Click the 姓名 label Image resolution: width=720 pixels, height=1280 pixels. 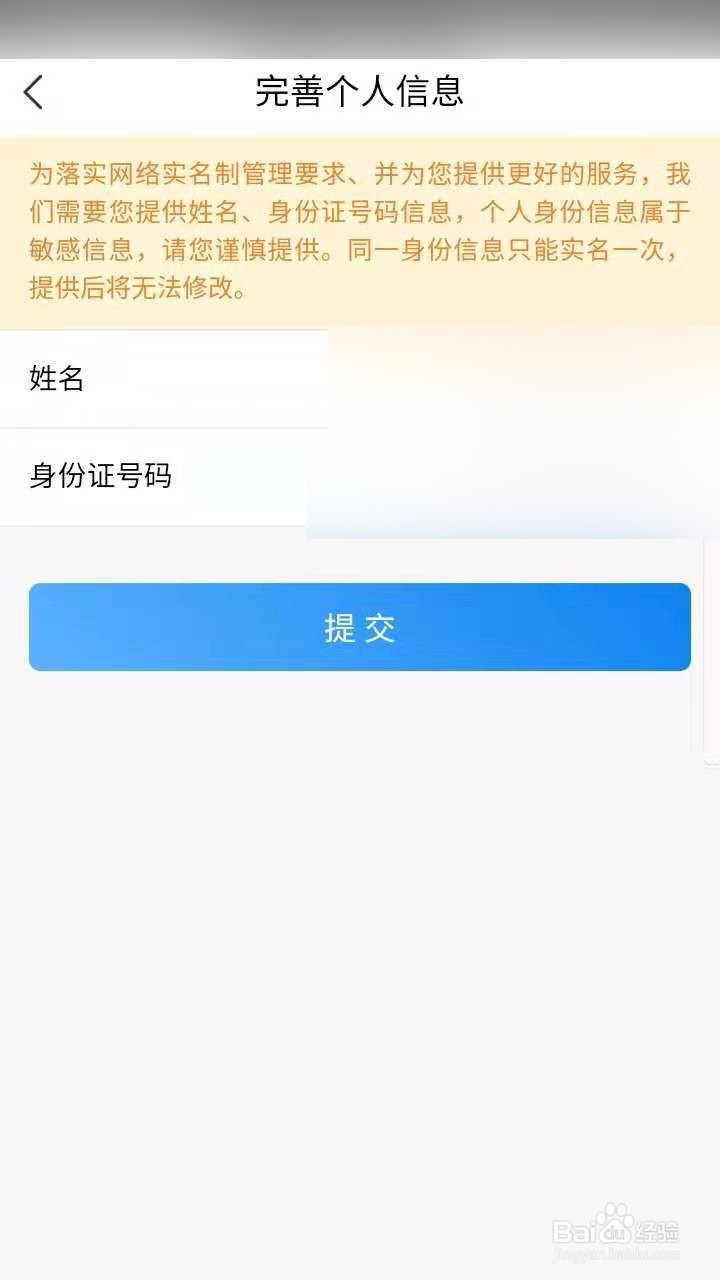(x=54, y=379)
